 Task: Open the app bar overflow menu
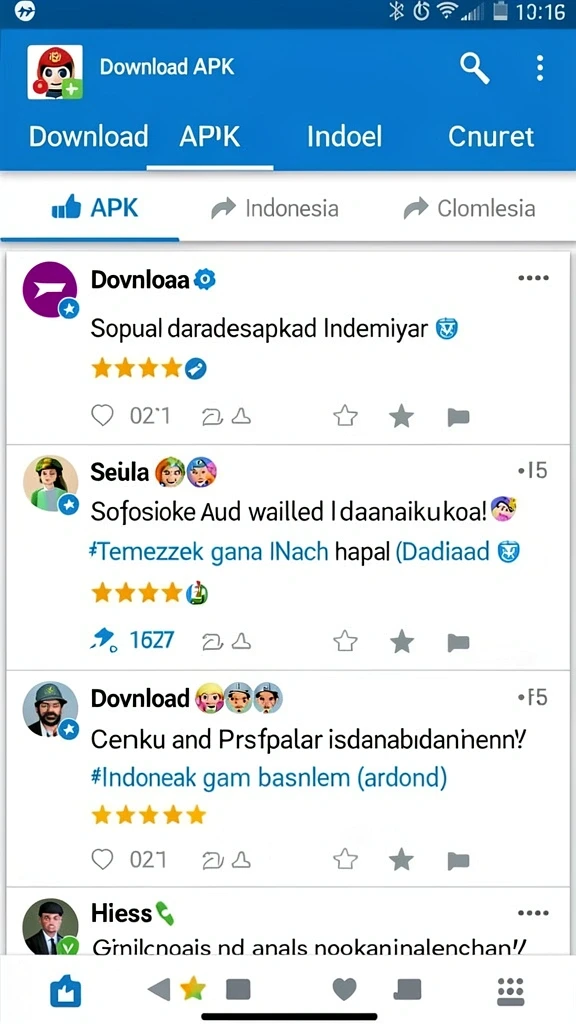point(539,68)
